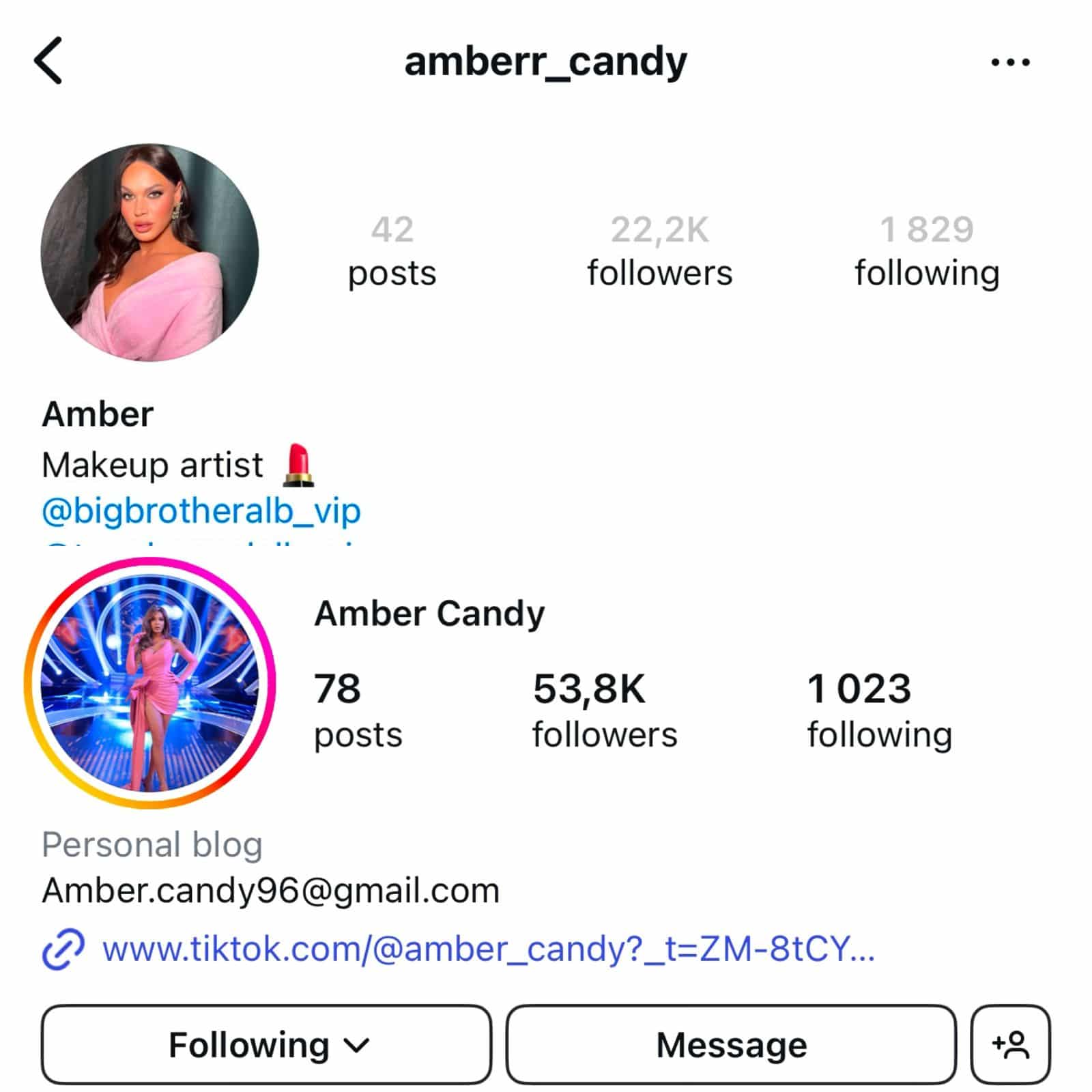Open the 1 829 following list
The height and width of the screenshot is (1092, 1092).
coord(927,250)
